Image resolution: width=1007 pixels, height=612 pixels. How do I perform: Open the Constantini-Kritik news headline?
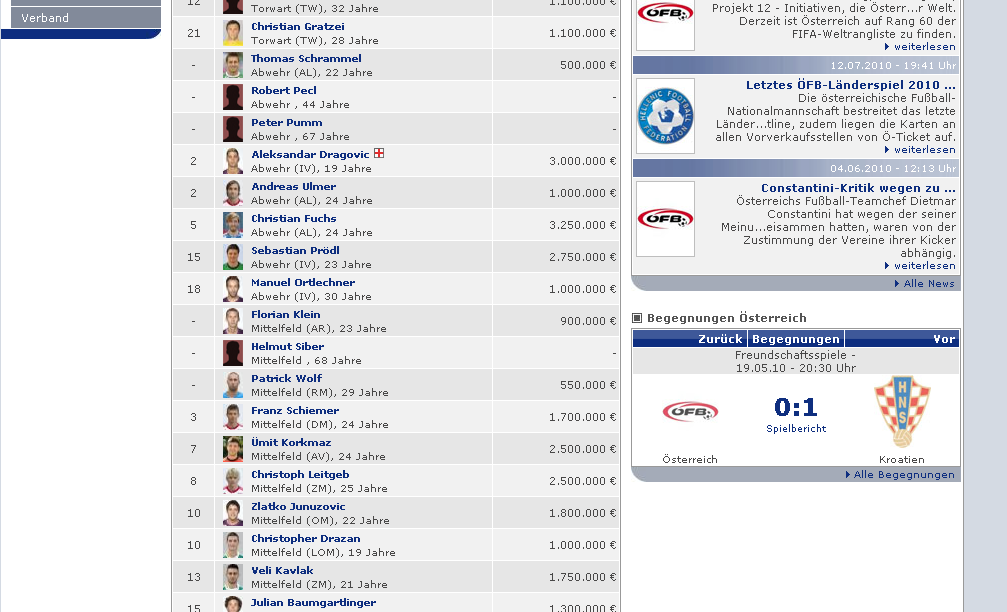point(858,188)
